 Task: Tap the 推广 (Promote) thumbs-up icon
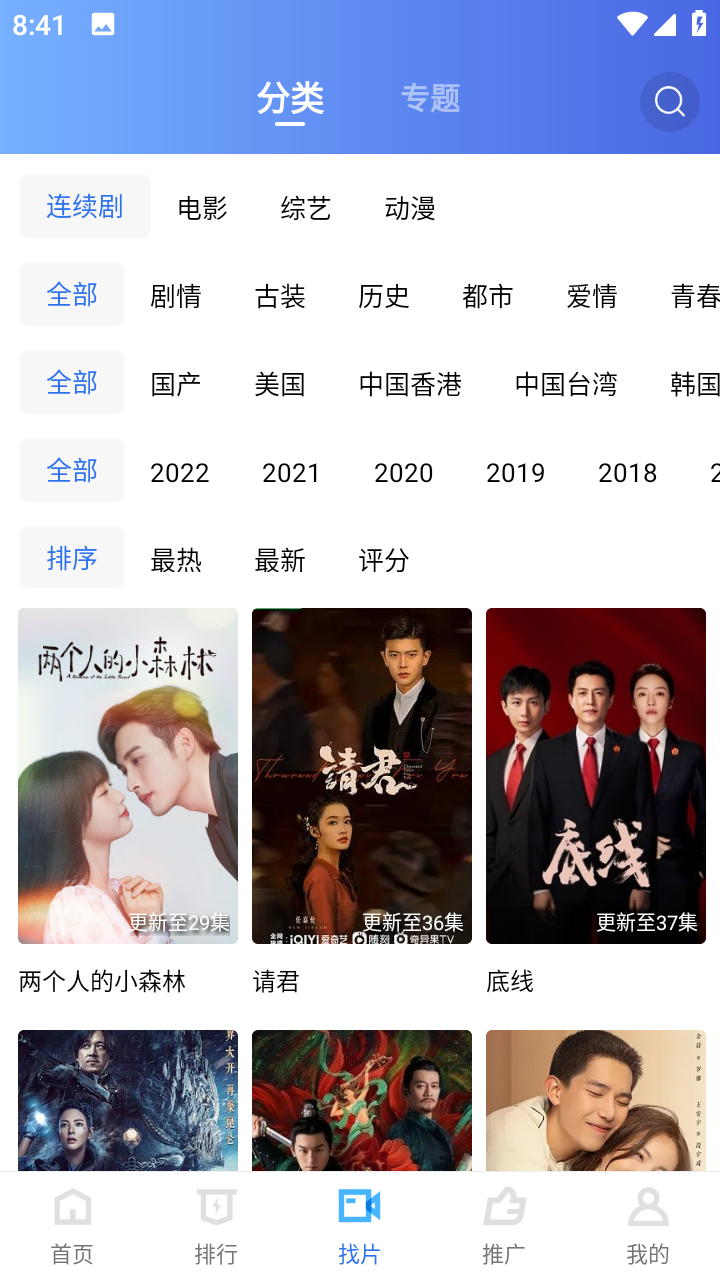(504, 1207)
